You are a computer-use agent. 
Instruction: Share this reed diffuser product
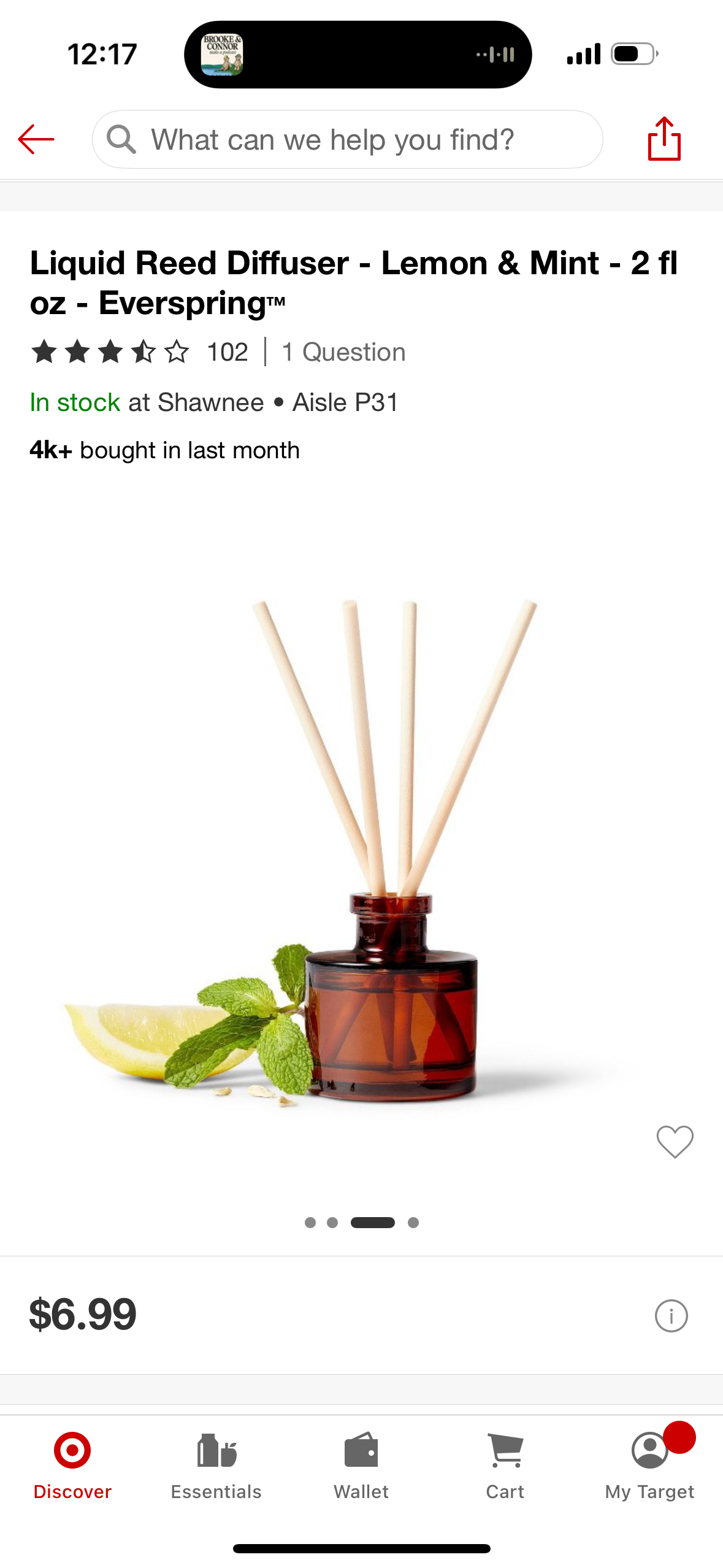[x=664, y=139]
